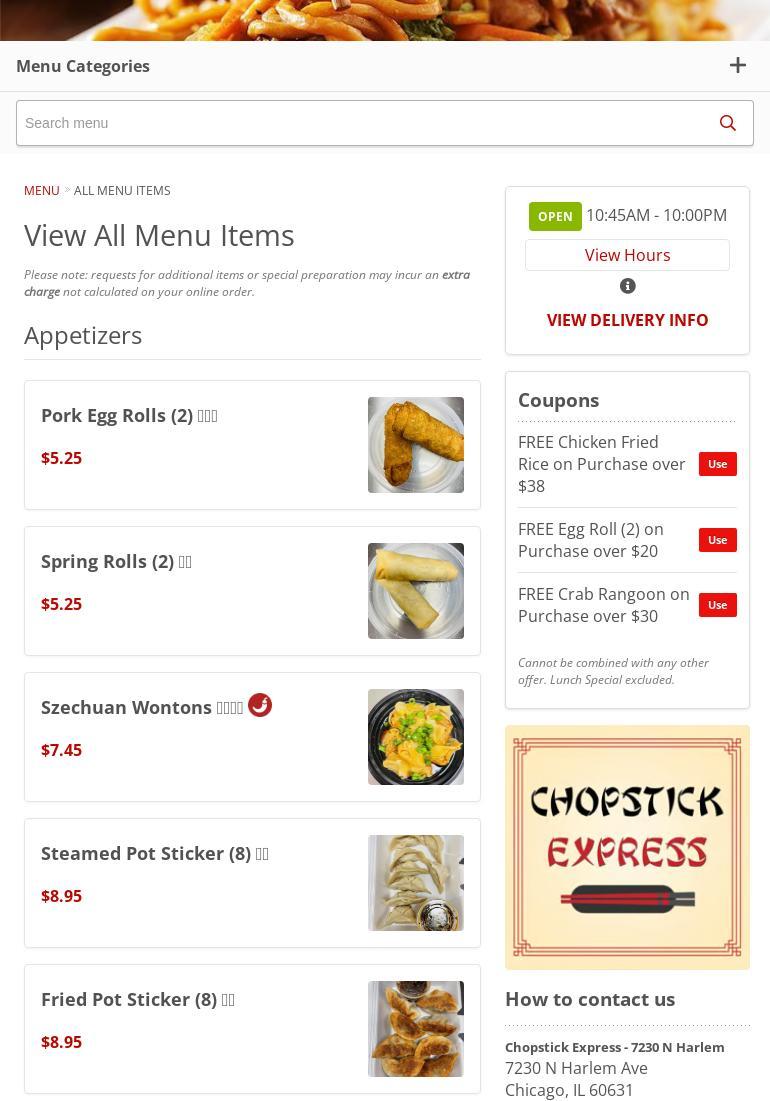Image resolution: width=770 pixels, height=1101 pixels.
Task: Open the View Hours button
Action: [x=627, y=255]
